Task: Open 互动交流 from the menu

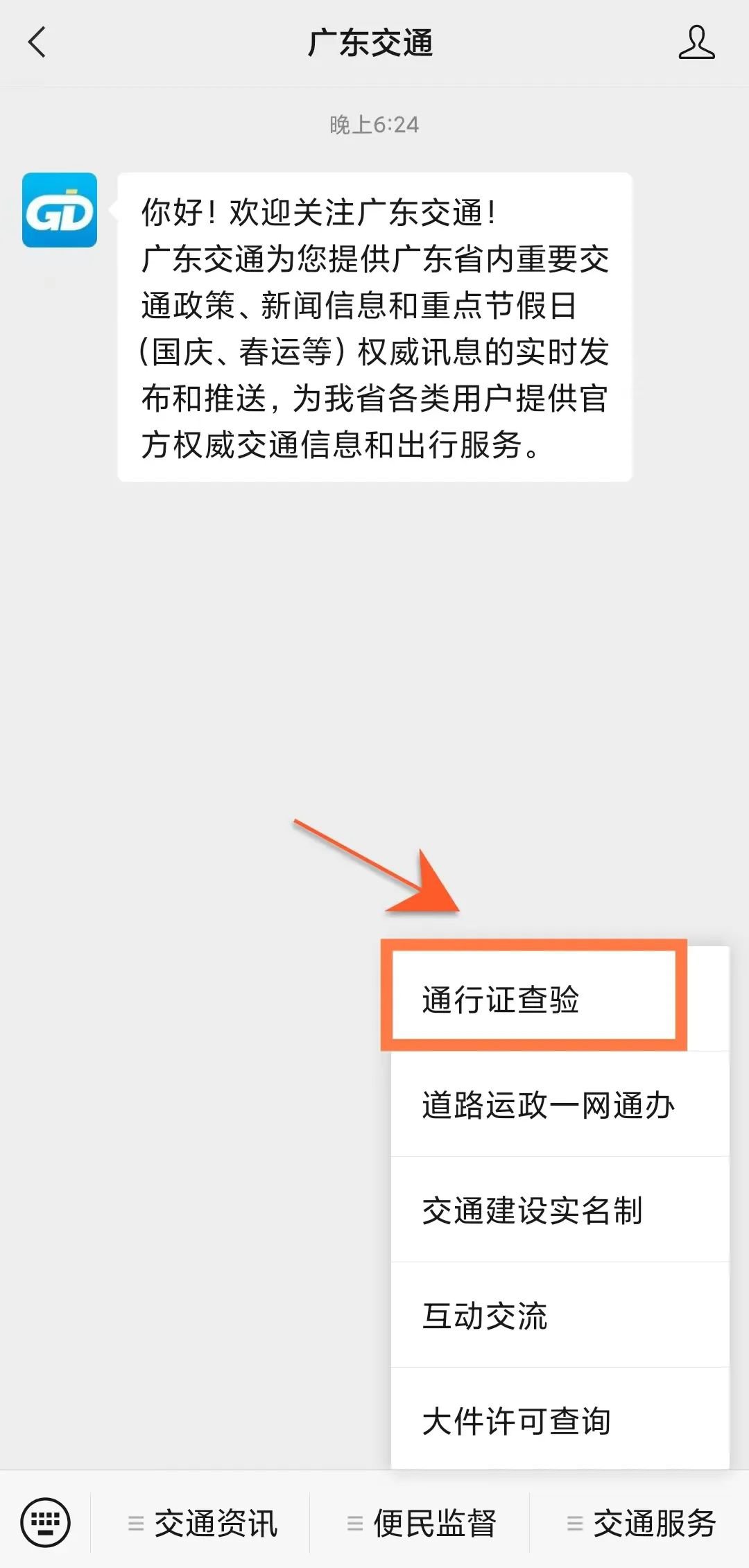Action: (x=560, y=1315)
